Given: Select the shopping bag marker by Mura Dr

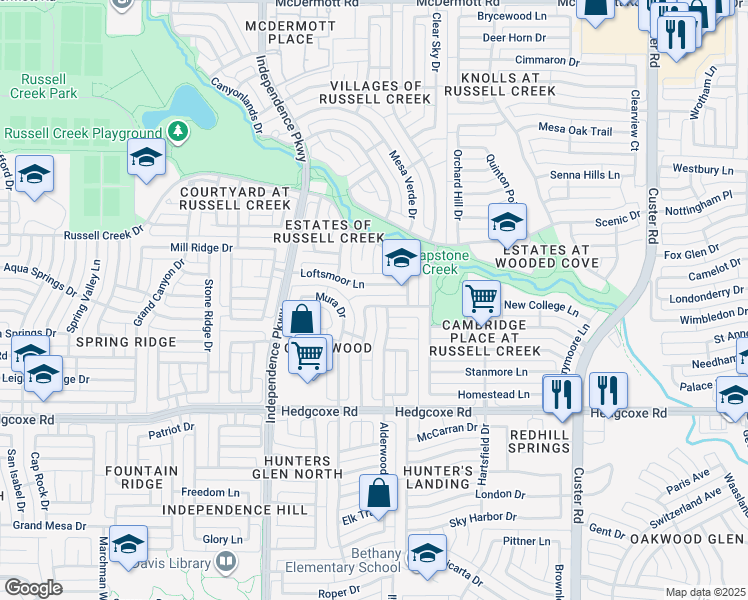Looking at the screenshot, I should (x=301, y=321).
